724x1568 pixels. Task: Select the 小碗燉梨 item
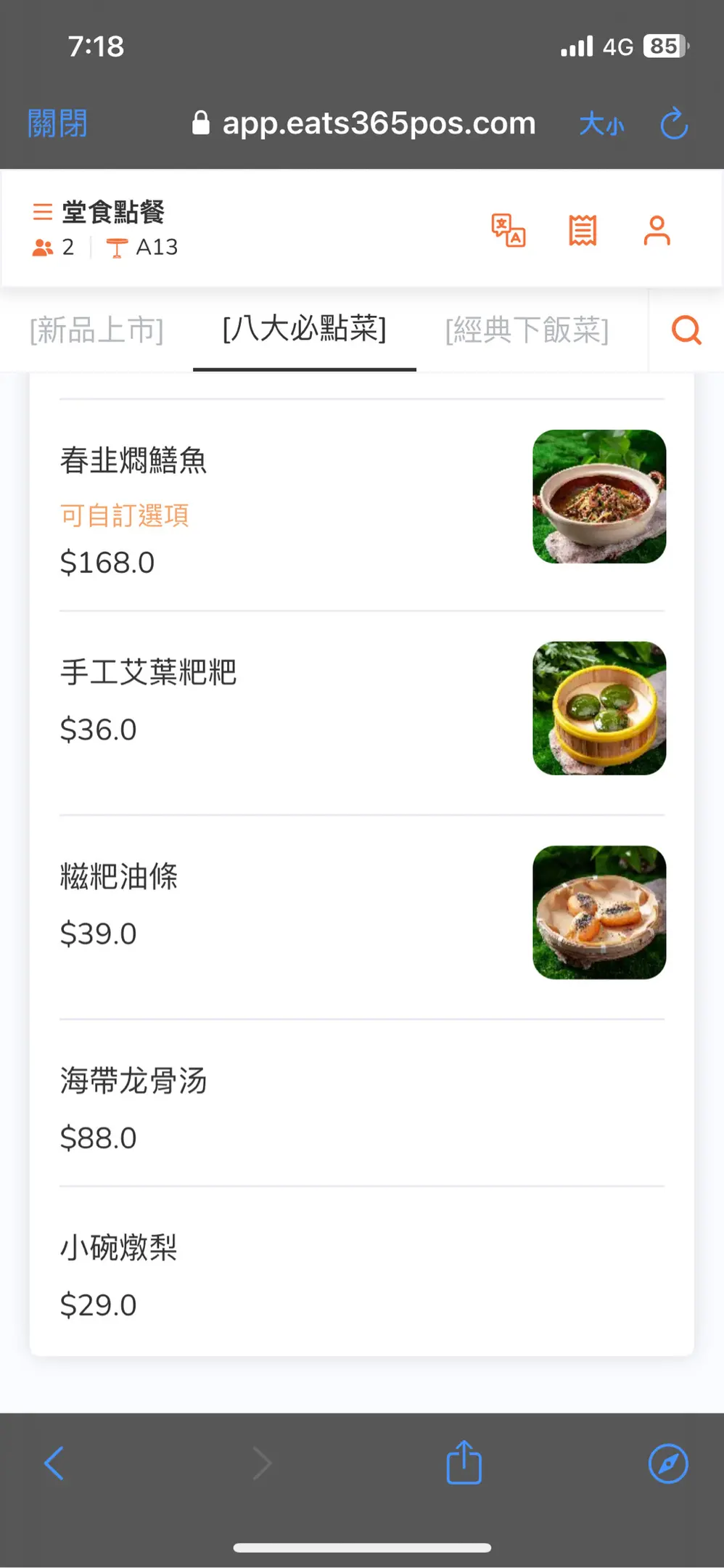coord(362,1270)
